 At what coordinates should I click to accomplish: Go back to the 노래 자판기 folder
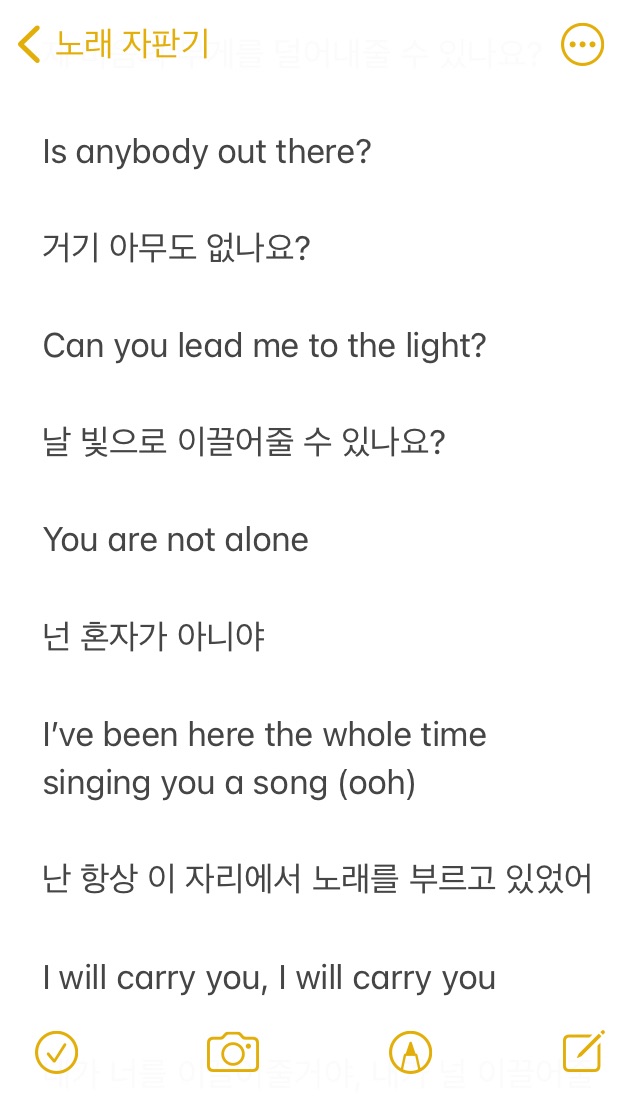tap(112, 45)
